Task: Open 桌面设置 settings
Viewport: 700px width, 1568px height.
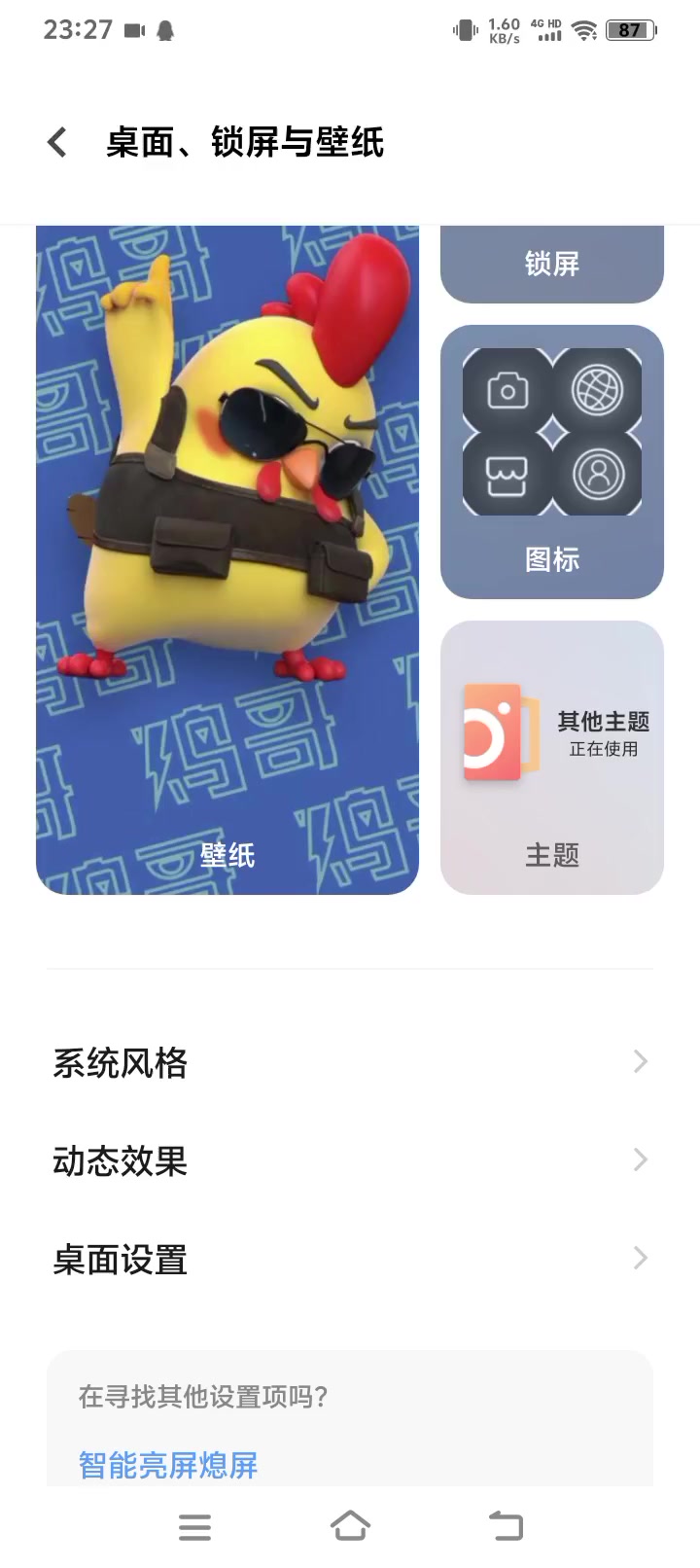Action: pos(350,1259)
